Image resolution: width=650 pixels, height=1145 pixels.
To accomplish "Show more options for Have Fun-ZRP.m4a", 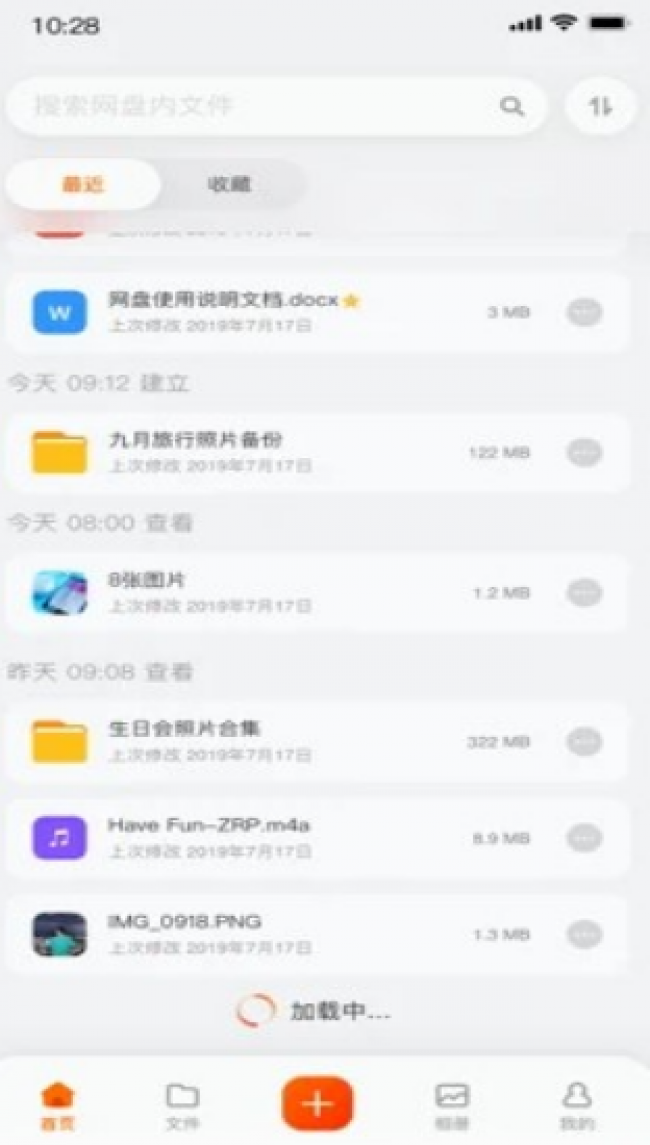I will (584, 838).
